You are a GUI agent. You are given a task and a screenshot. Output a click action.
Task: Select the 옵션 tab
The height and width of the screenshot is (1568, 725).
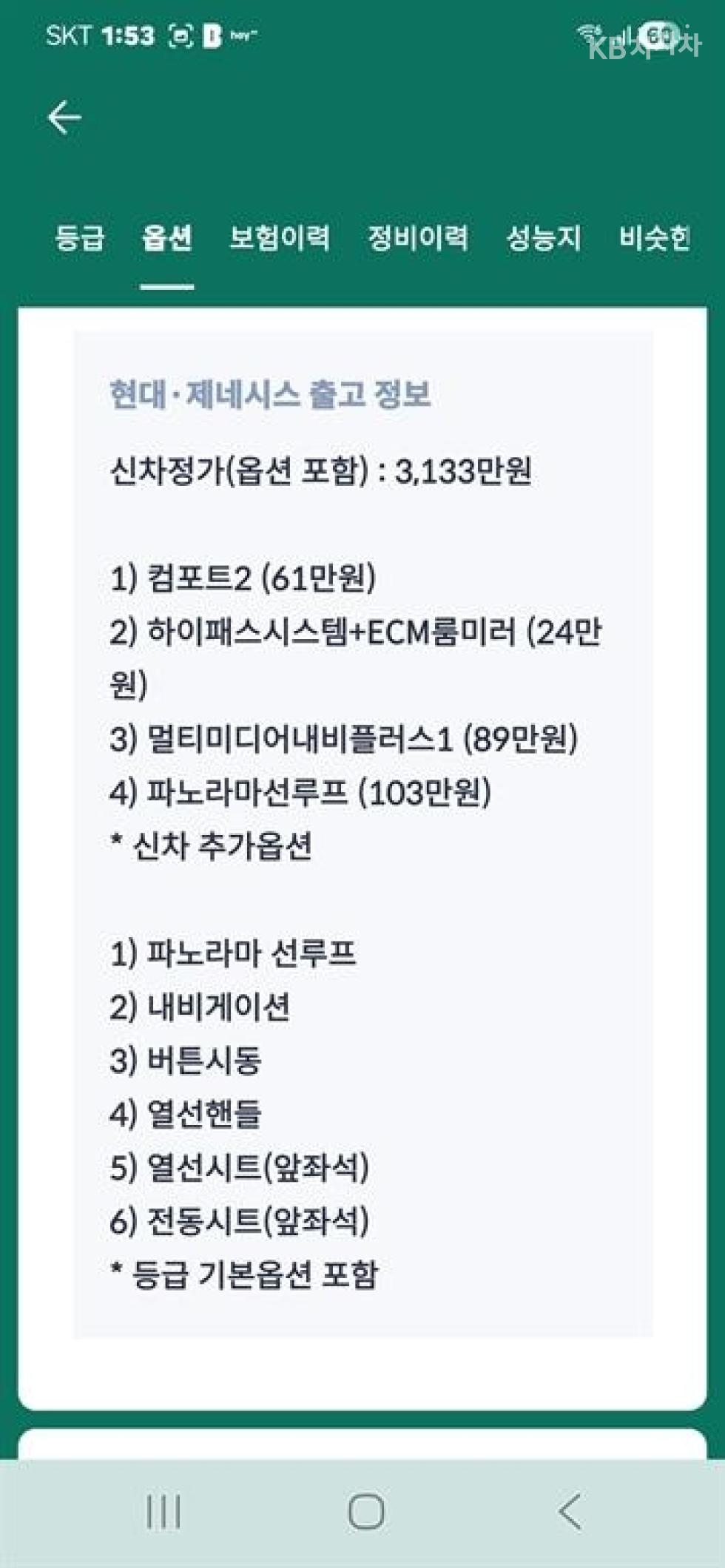point(167,238)
